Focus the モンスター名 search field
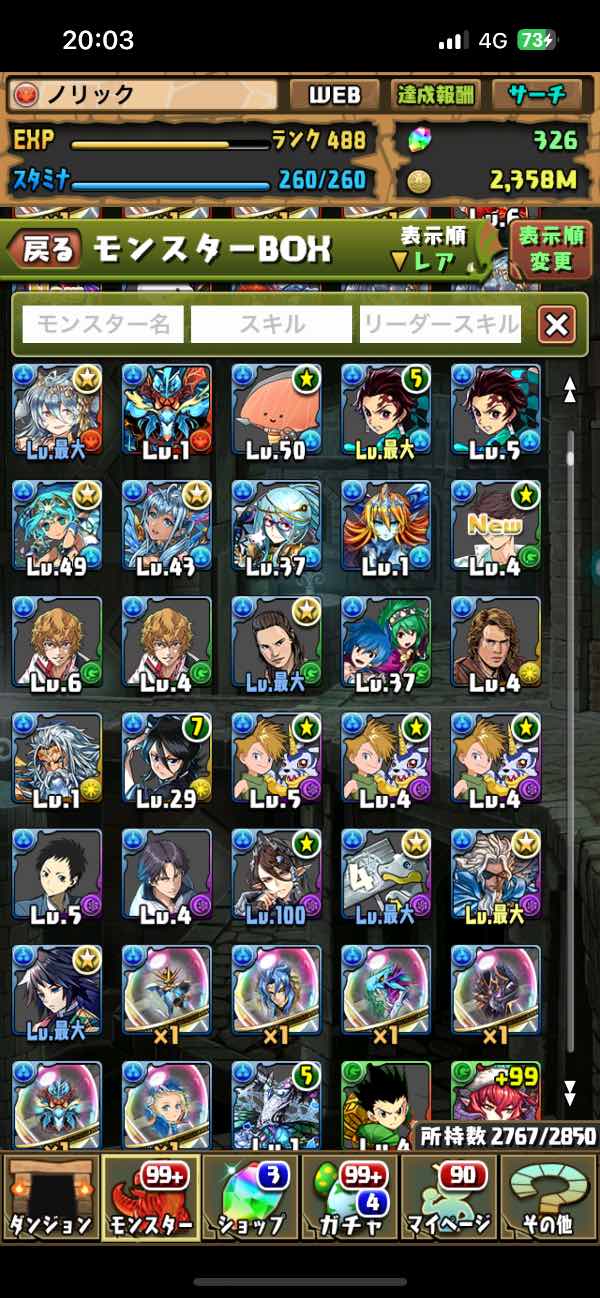The width and height of the screenshot is (600, 1298). tap(103, 324)
